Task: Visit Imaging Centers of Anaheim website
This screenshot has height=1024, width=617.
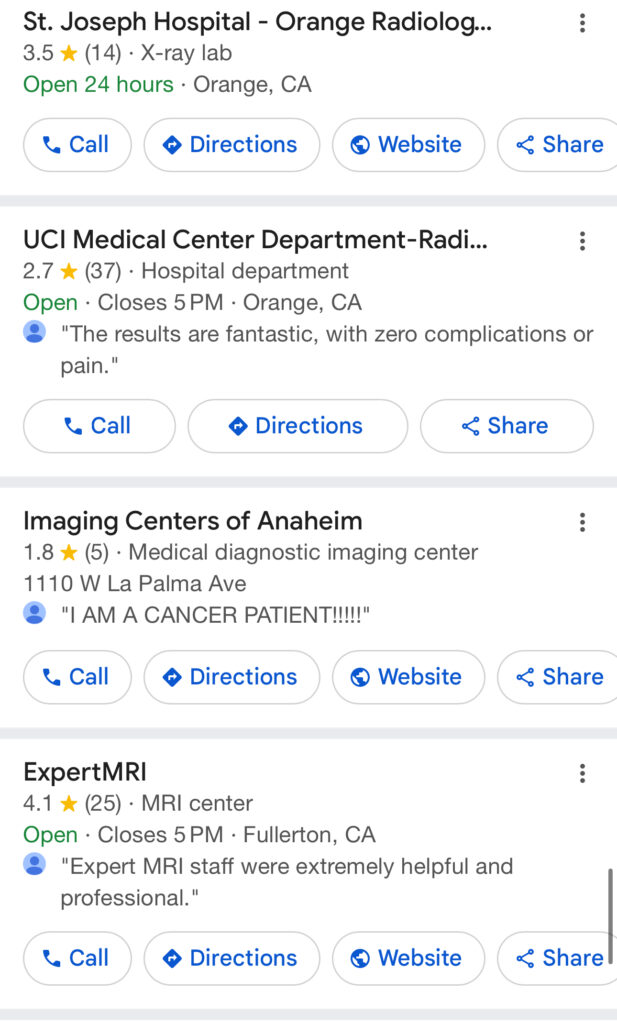Action: 407,677
